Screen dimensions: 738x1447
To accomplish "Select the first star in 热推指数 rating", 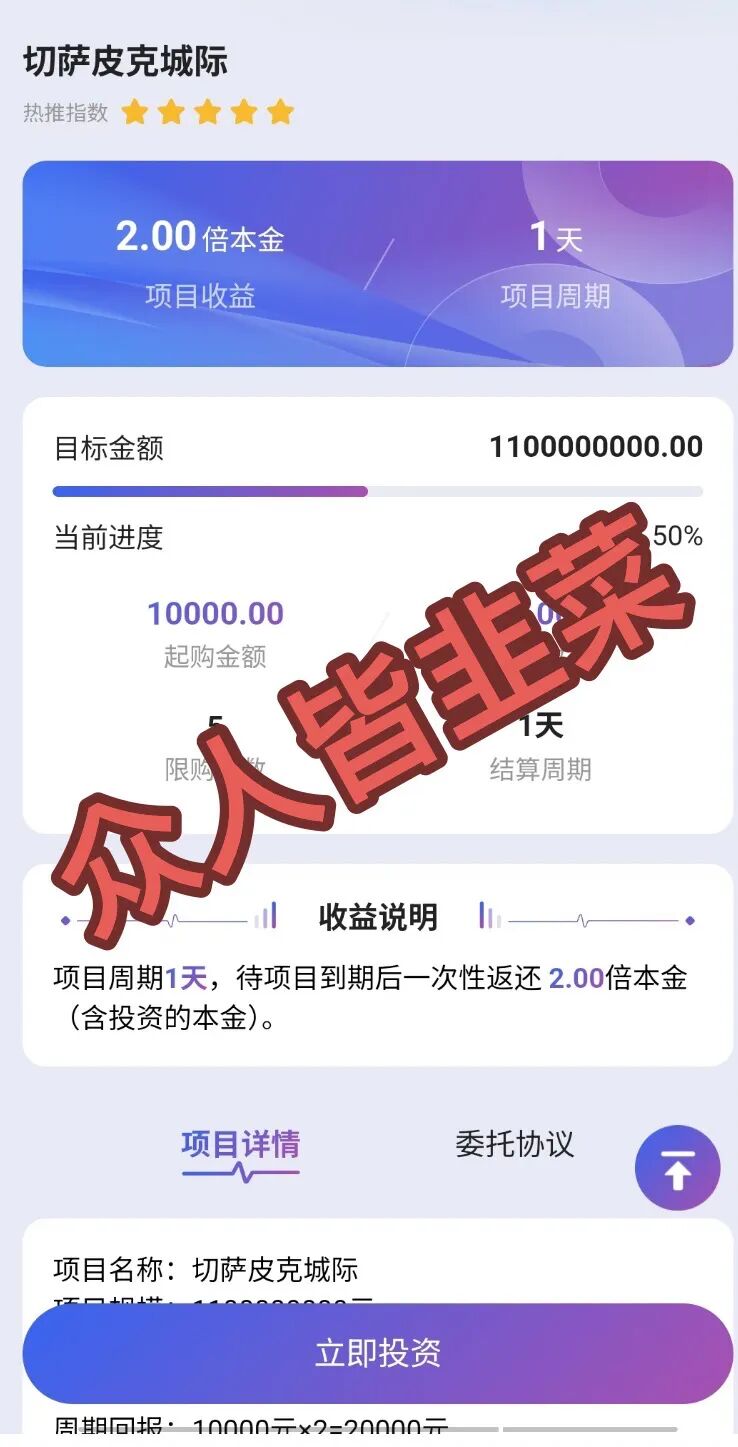I will (x=135, y=112).
